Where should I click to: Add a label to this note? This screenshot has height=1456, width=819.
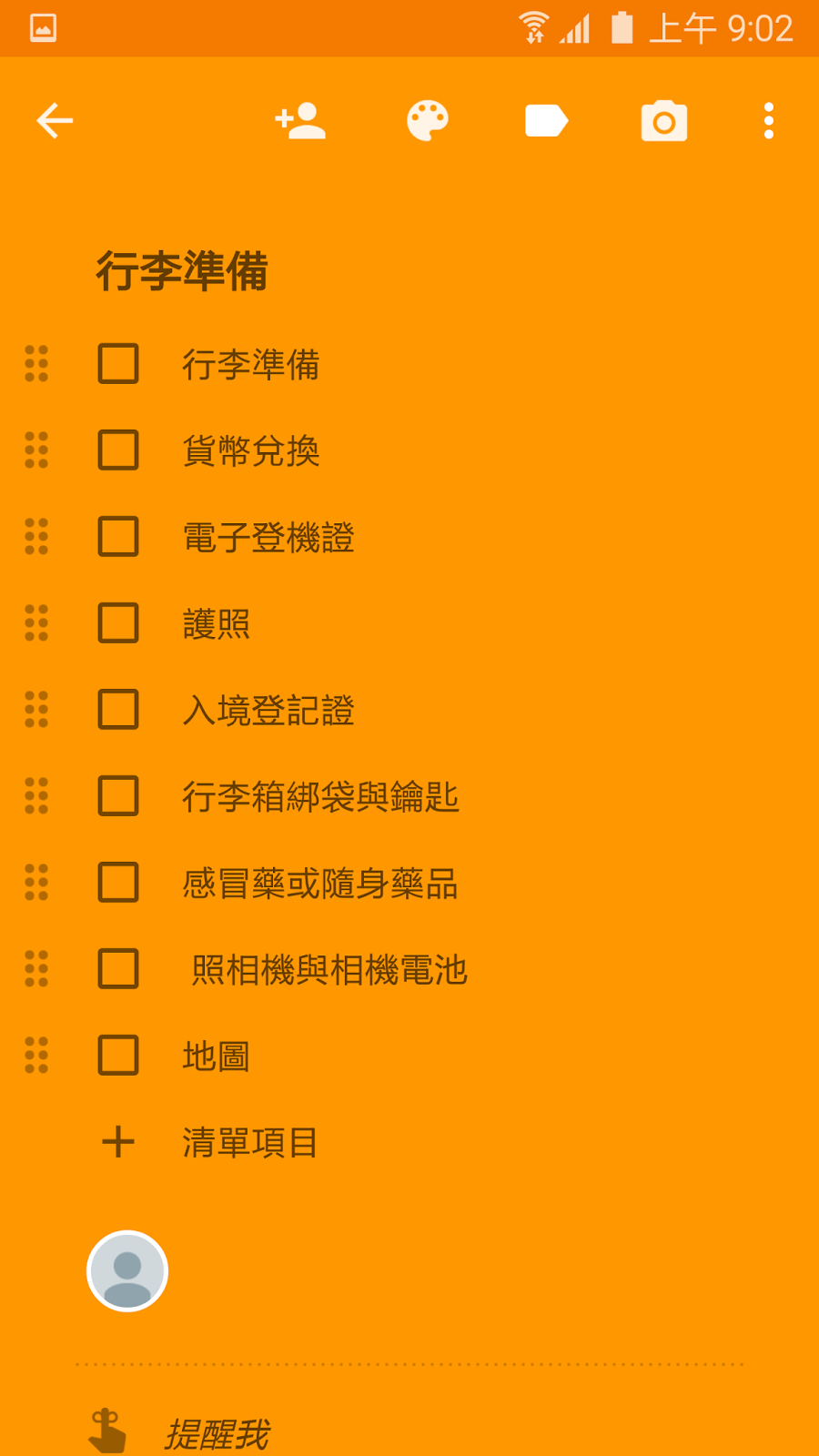(x=546, y=121)
